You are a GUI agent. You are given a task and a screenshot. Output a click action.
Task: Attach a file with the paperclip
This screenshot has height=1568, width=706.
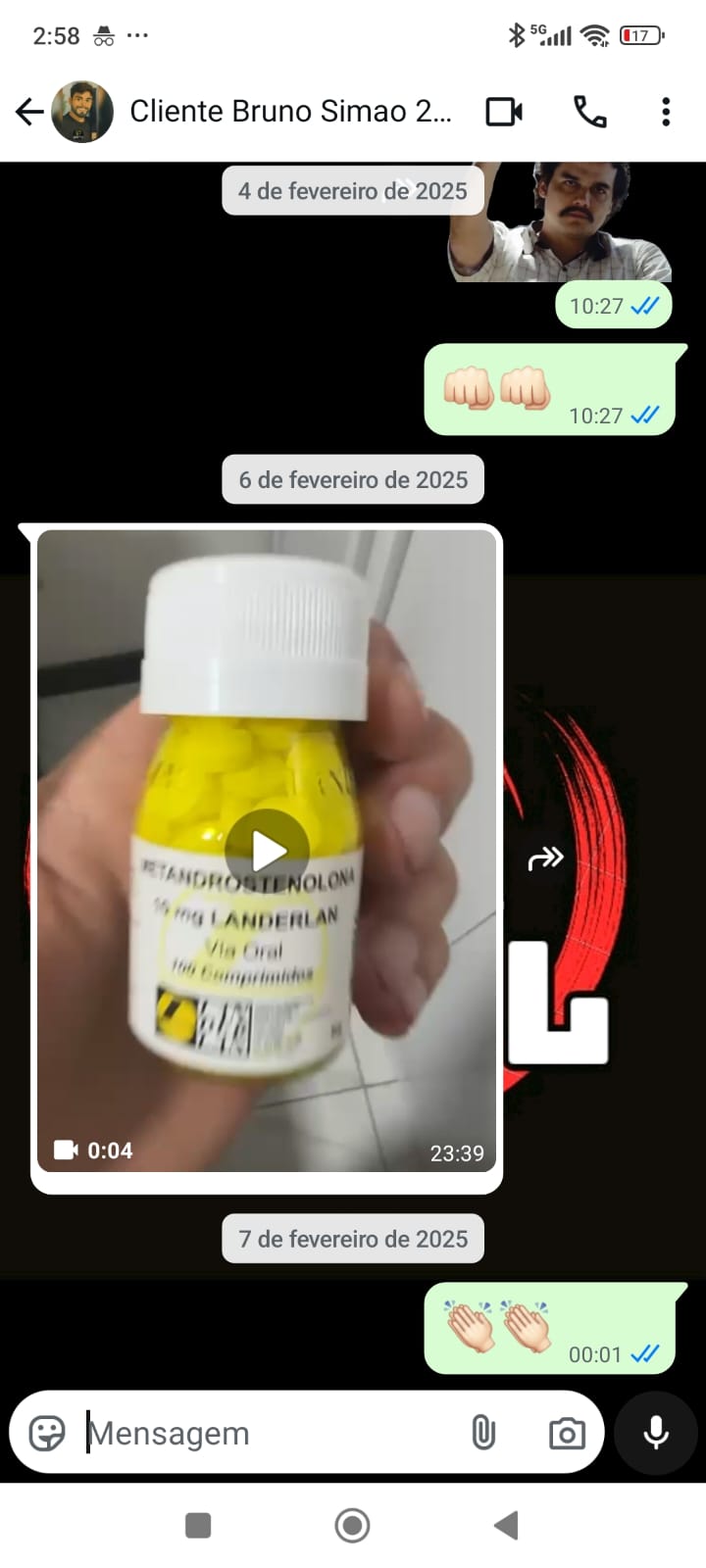483,1433
